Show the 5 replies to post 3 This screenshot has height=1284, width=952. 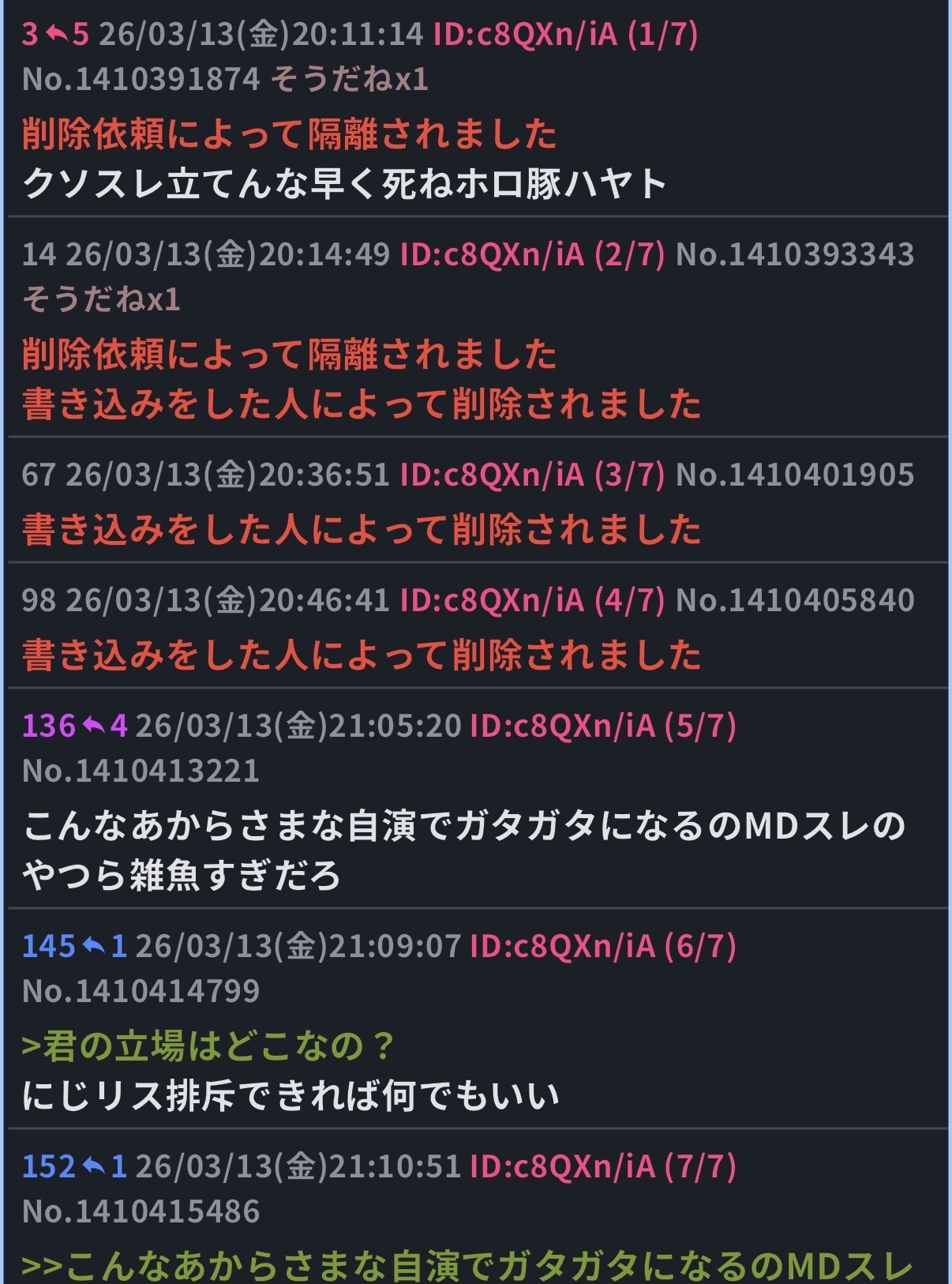pyautogui.click(x=67, y=34)
